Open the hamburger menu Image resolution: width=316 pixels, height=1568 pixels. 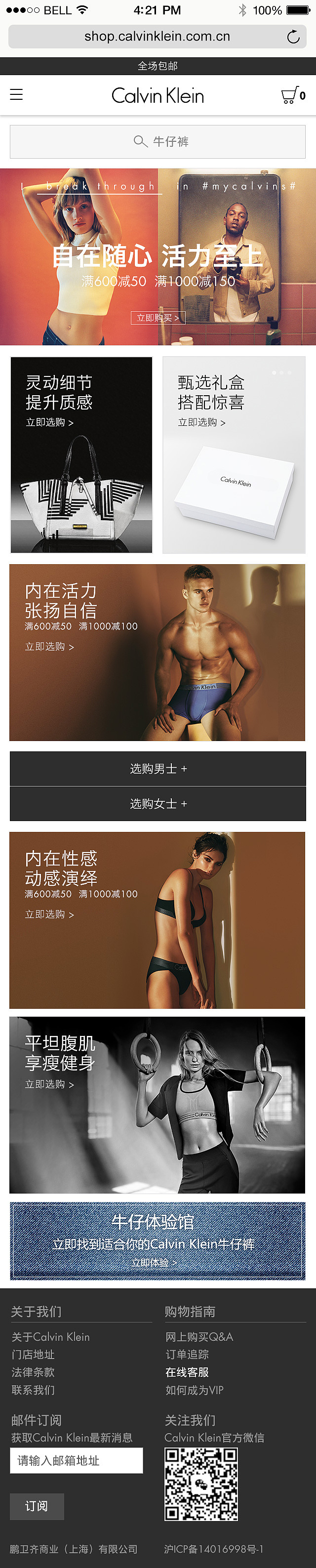(16, 94)
